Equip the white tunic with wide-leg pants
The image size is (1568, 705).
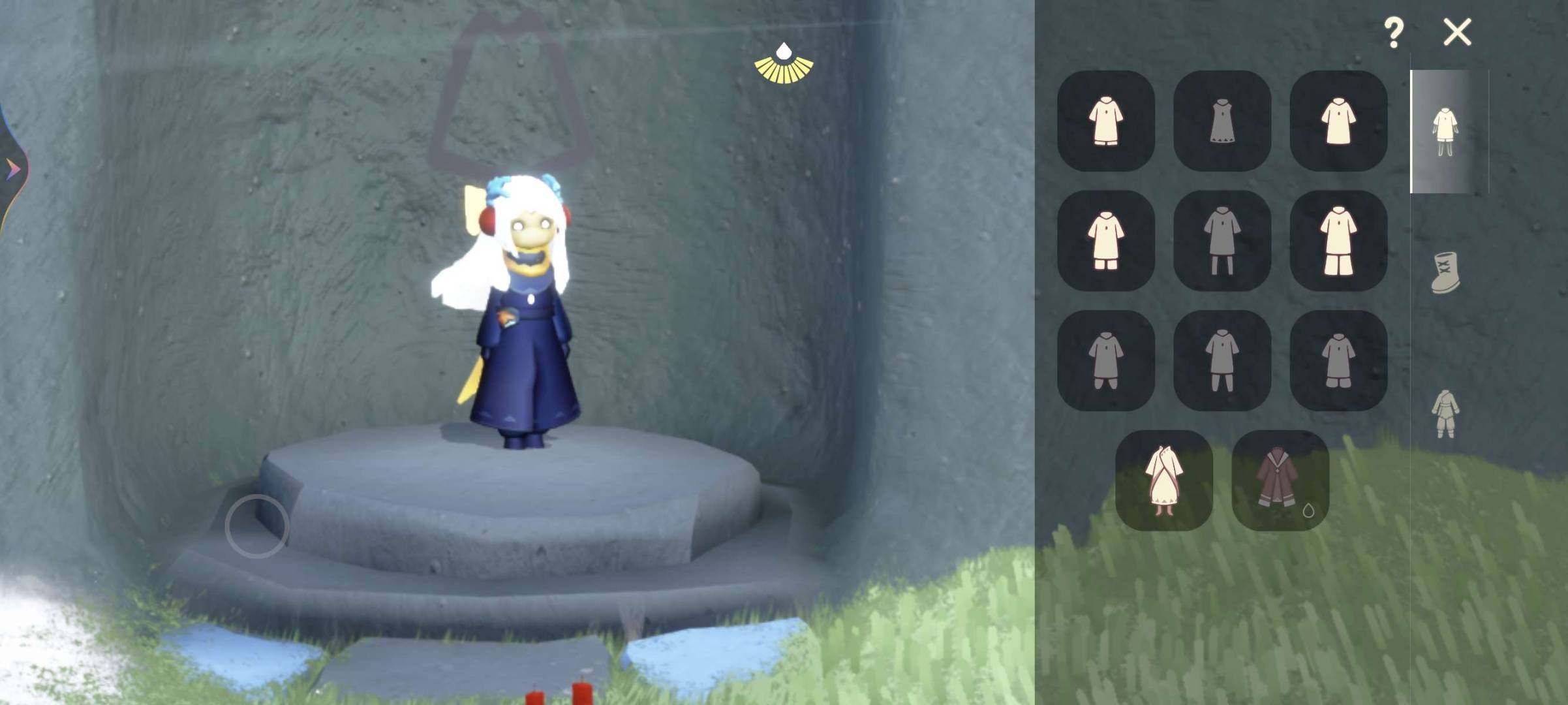pyautogui.click(x=1338, y=241)
